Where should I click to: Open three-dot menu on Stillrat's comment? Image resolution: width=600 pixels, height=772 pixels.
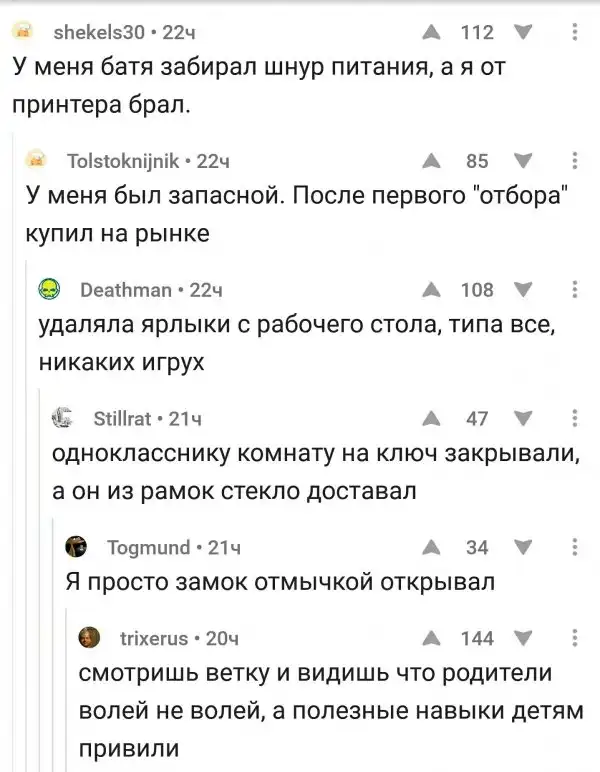pyautogui.click(x=573, y=418)
